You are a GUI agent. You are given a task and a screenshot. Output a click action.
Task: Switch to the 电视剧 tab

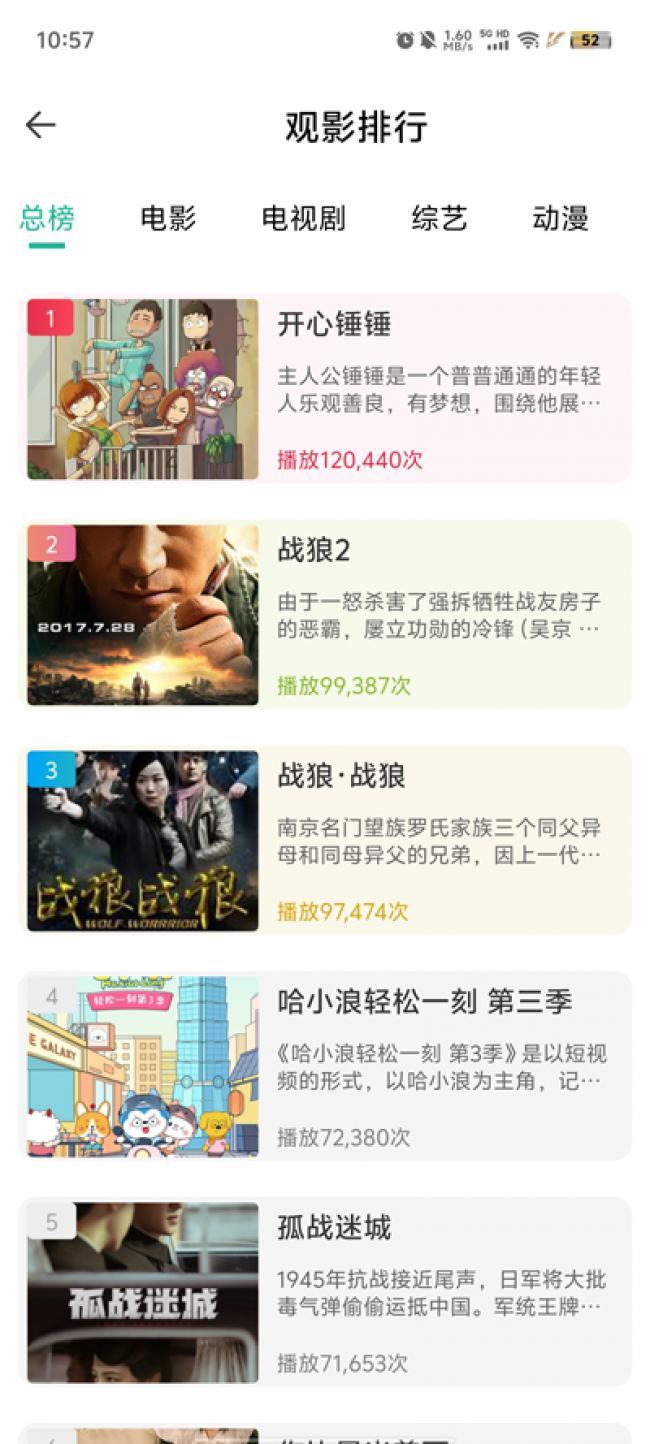pyautogui.click(x=304, y=217)
